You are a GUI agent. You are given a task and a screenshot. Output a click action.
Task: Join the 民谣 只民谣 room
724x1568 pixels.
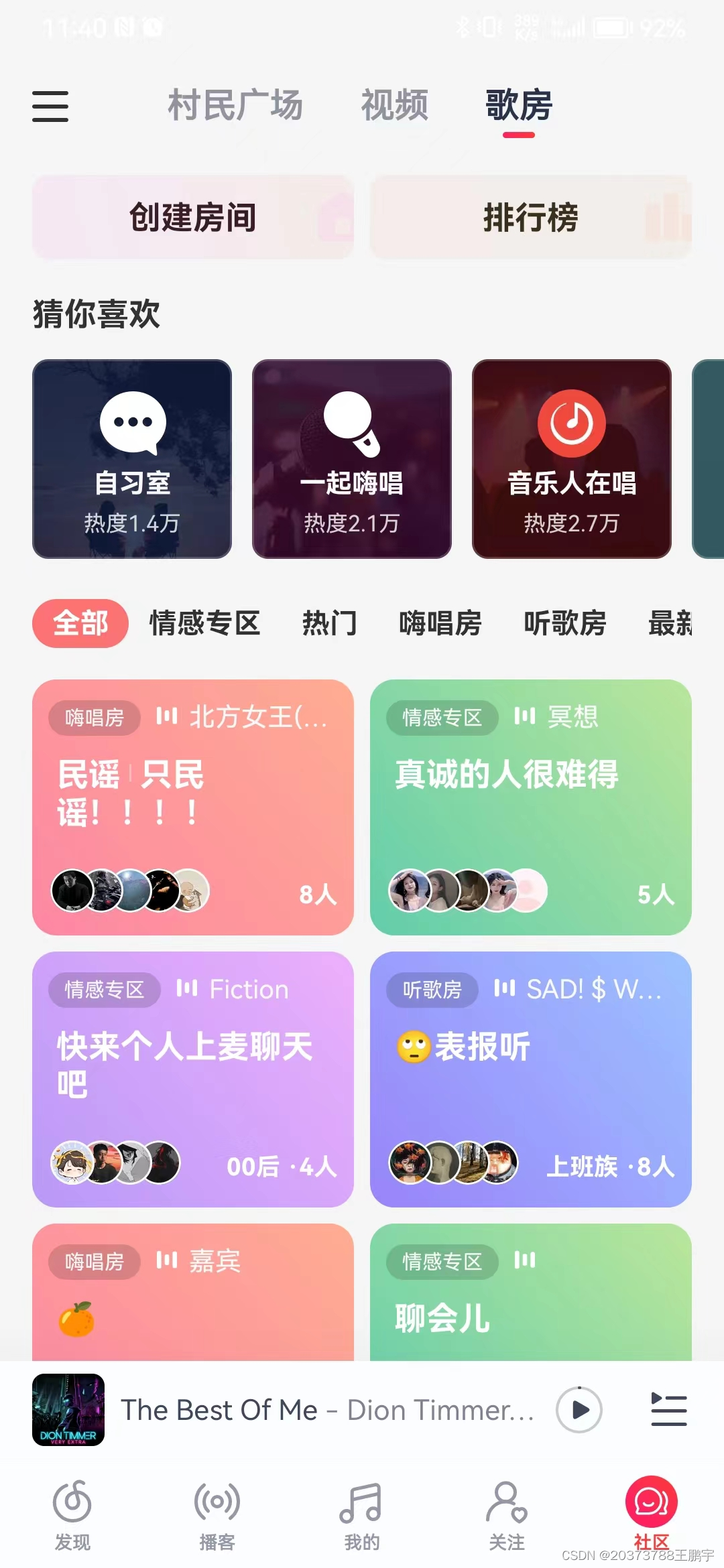click(193, 807)
